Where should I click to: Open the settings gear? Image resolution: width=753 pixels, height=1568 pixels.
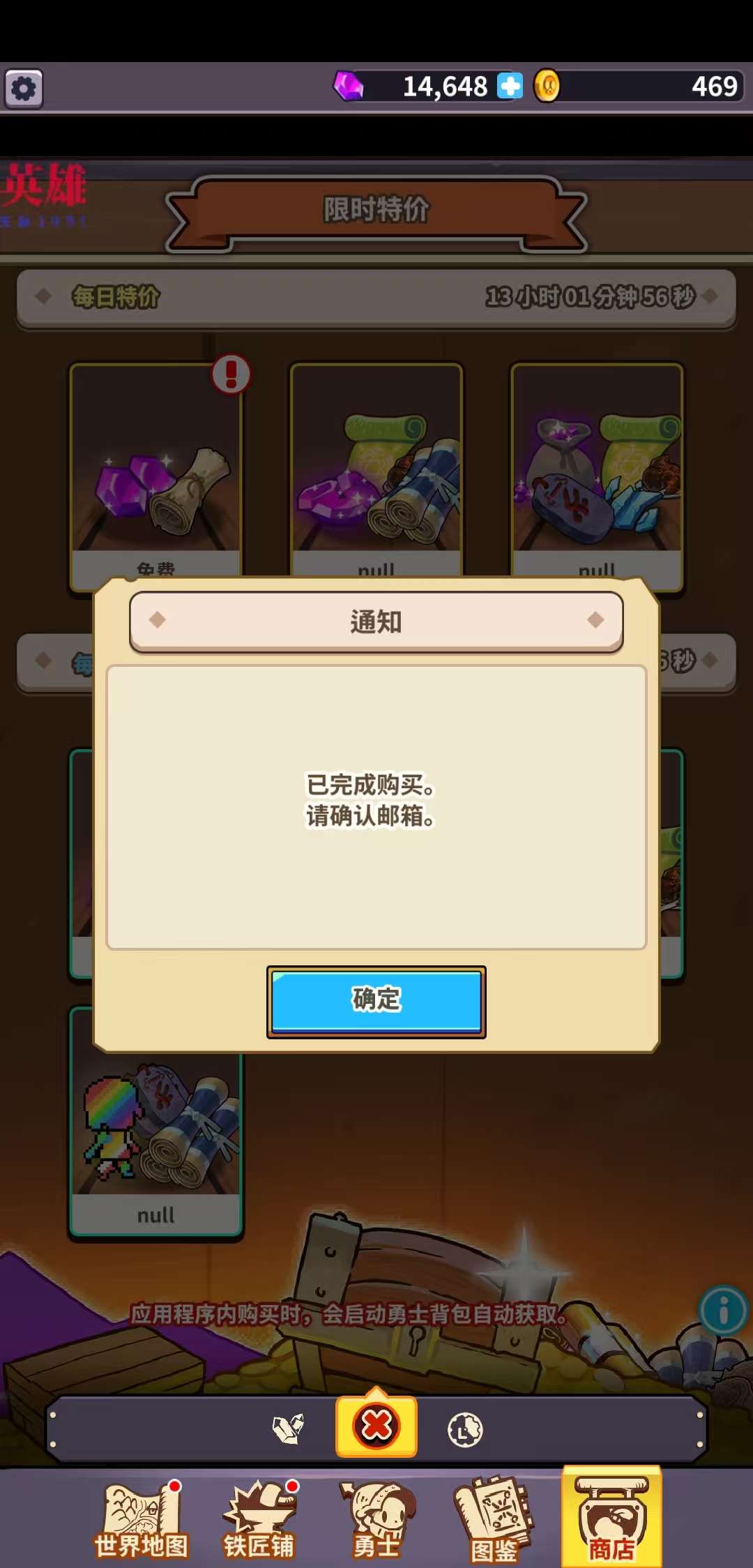pyautogui.click(x=24, y=89)
